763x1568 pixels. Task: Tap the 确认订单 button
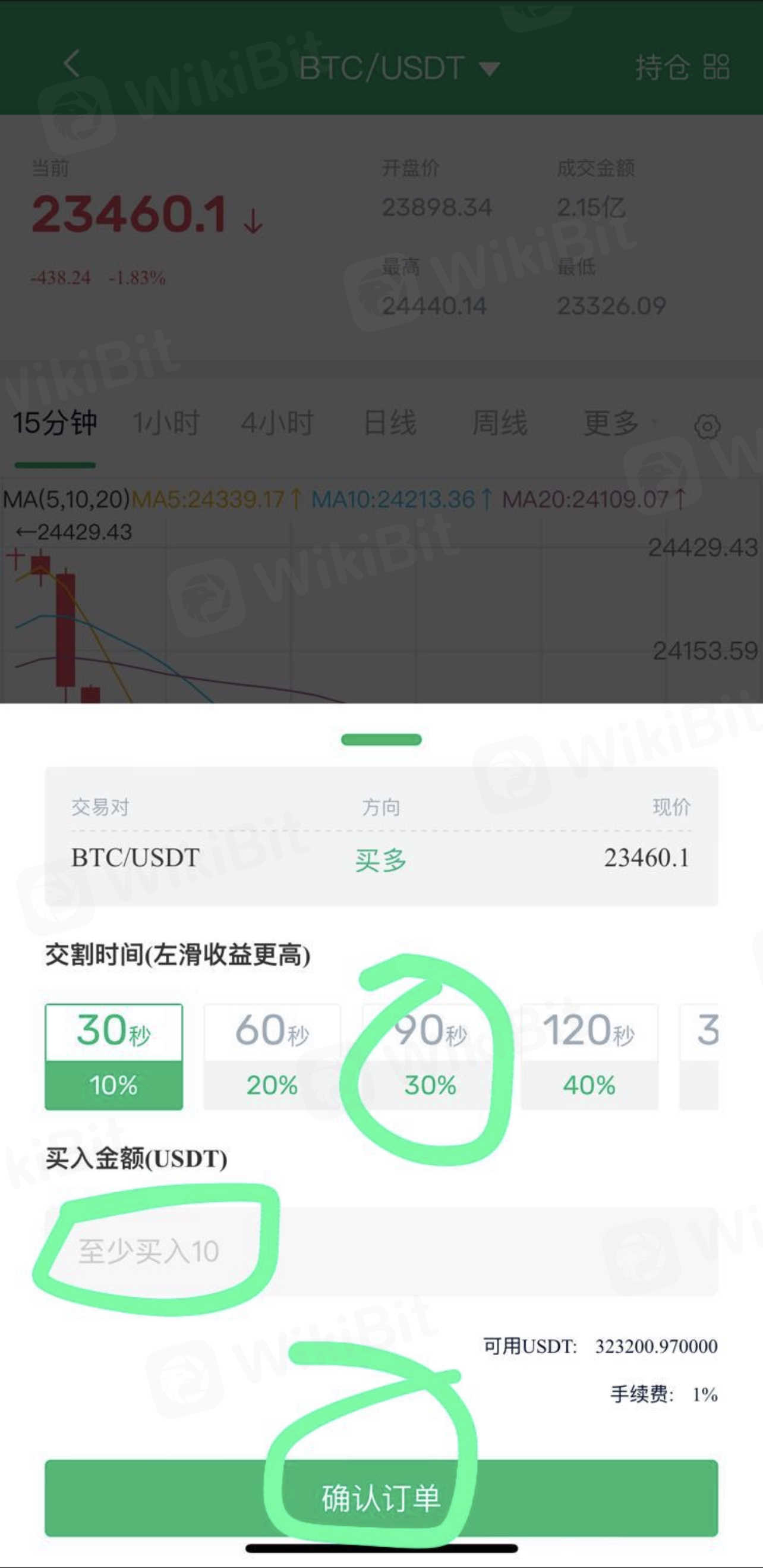tap(381, 1497)
